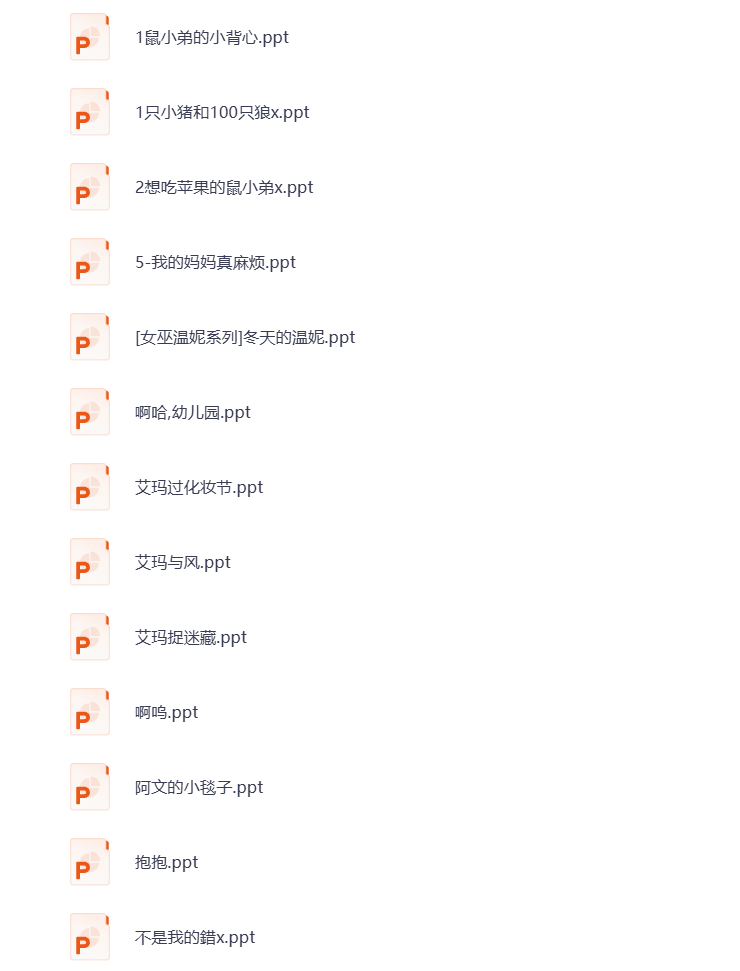Click the PowerPoint icon beside 艾玛过化妆节.ppt
Viewport: 740px width, 971px height.
[89, 487]
